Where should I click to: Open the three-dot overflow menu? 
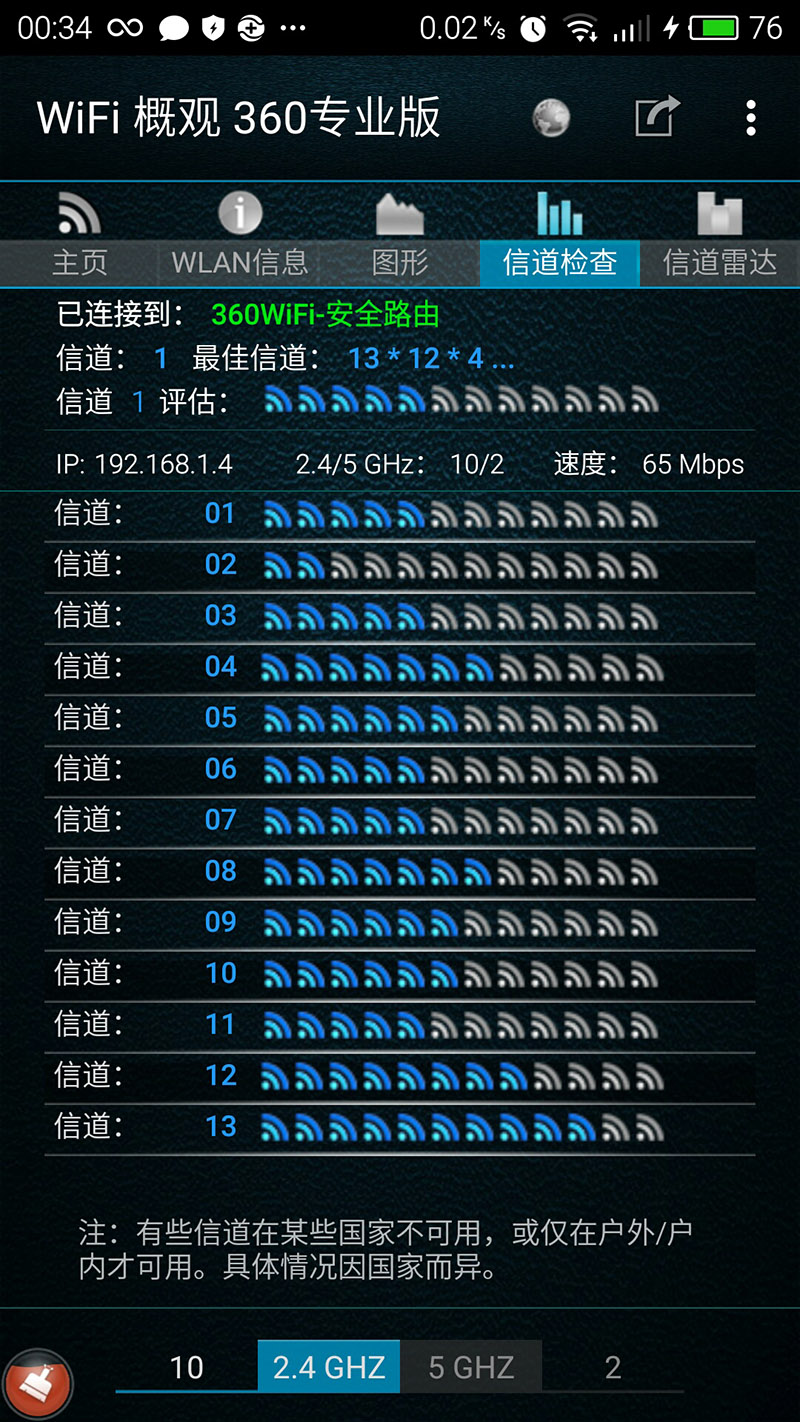[x=751, y=117]
